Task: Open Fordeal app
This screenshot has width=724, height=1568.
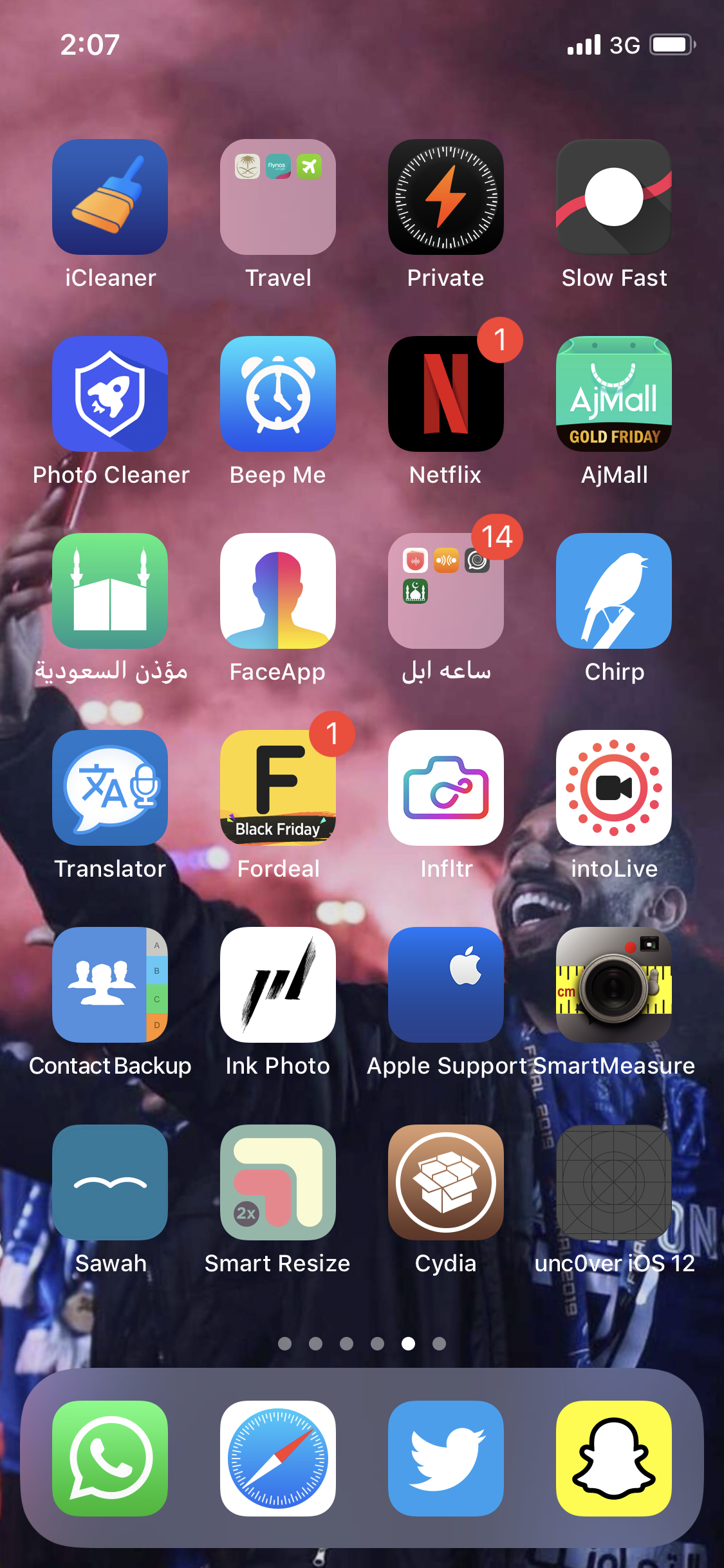Action: [x=278, y=788]
